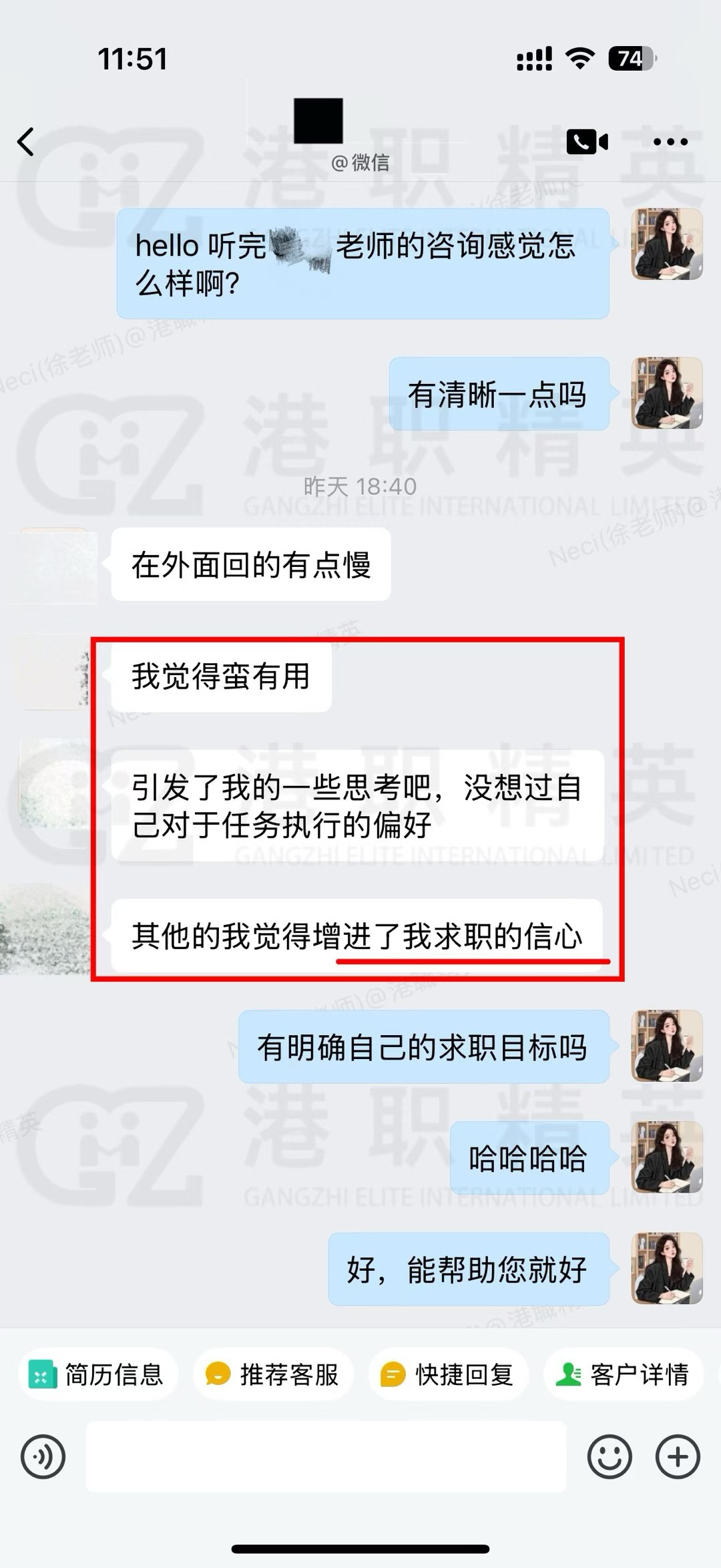This screenshot has height=1568, width=721.
Task: Go back to the previous screen
Action: coord(27,142)
